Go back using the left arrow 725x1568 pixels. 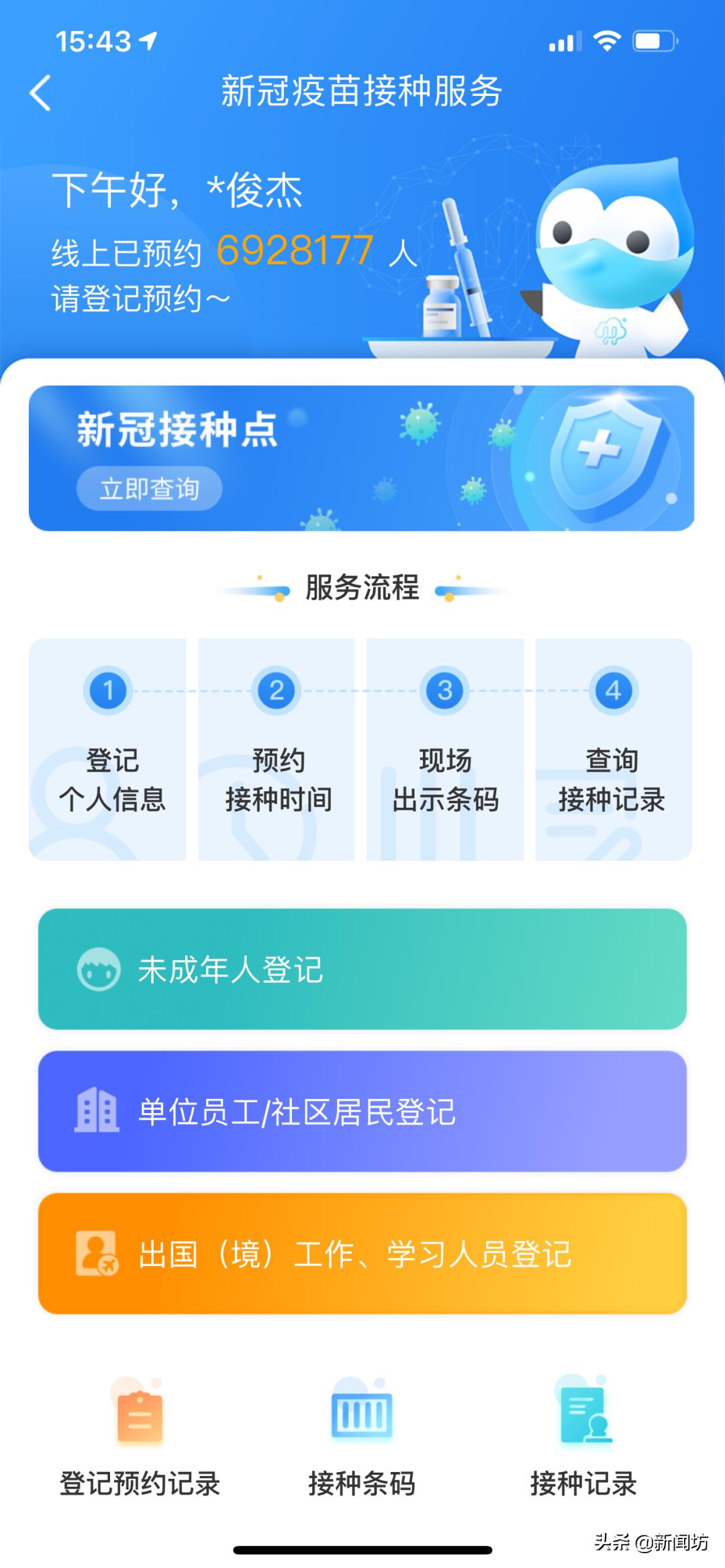(42, 93)
